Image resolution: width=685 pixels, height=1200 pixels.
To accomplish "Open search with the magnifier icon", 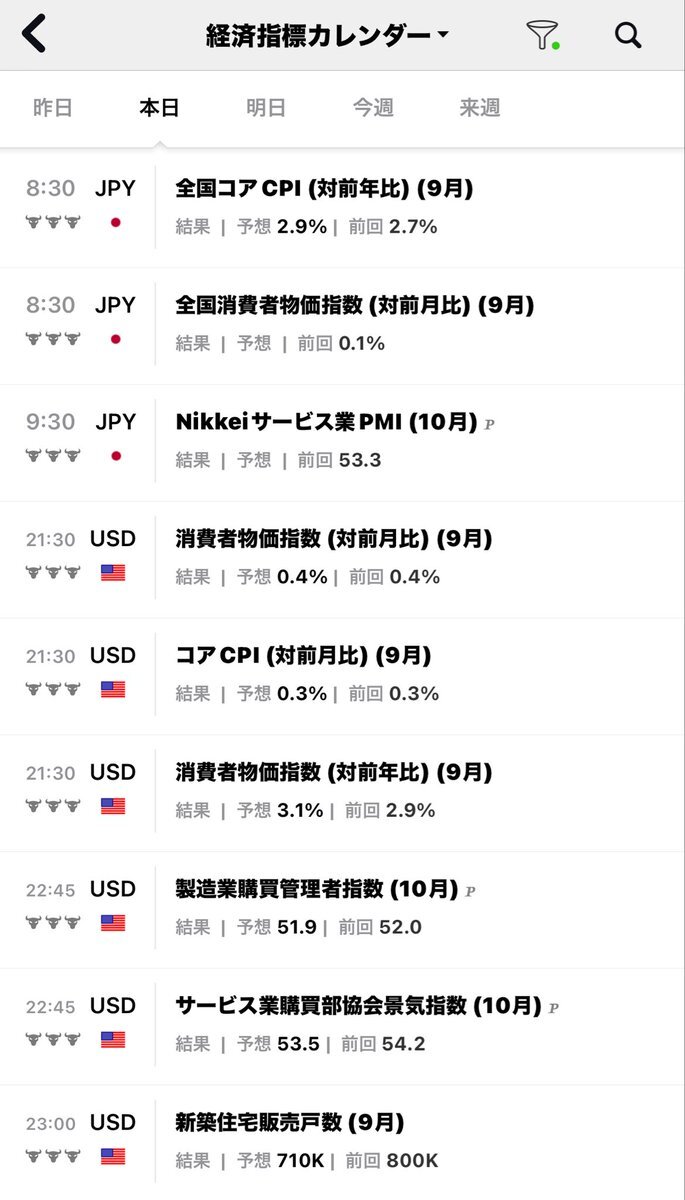I will tap(627, 36).
